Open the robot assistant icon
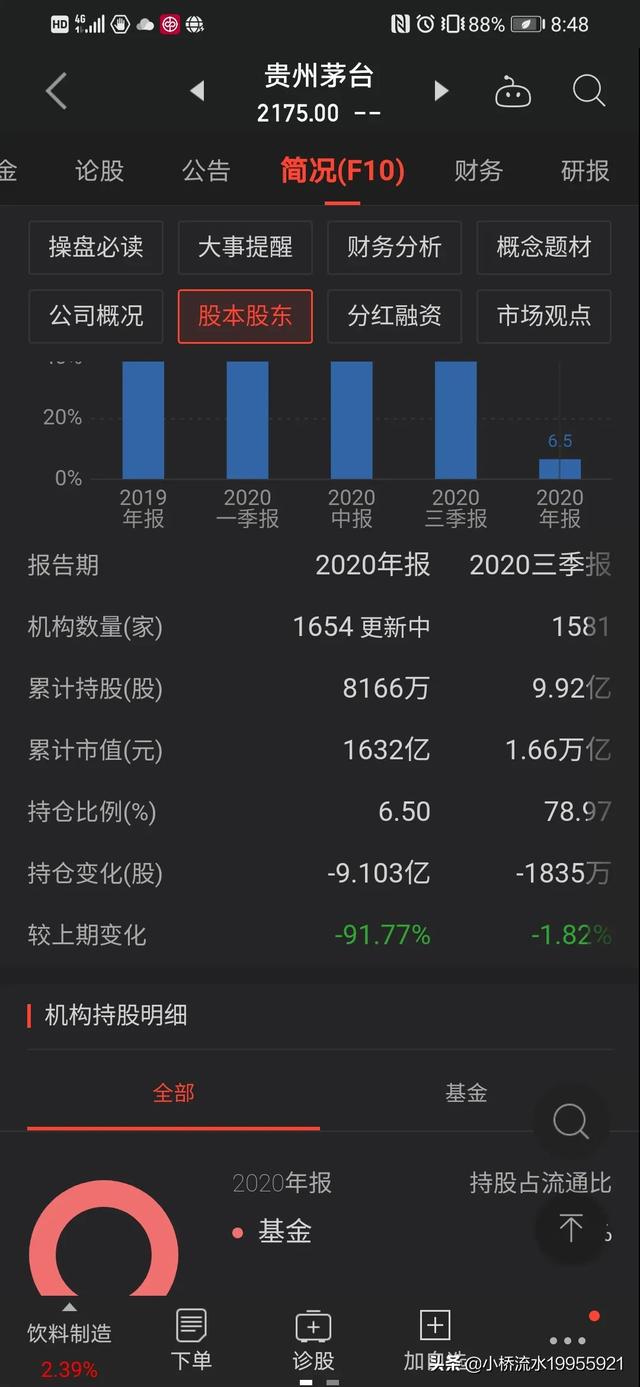Image resolution: width=640 pixels, height=1387 pixels. [x=513, y=93]
